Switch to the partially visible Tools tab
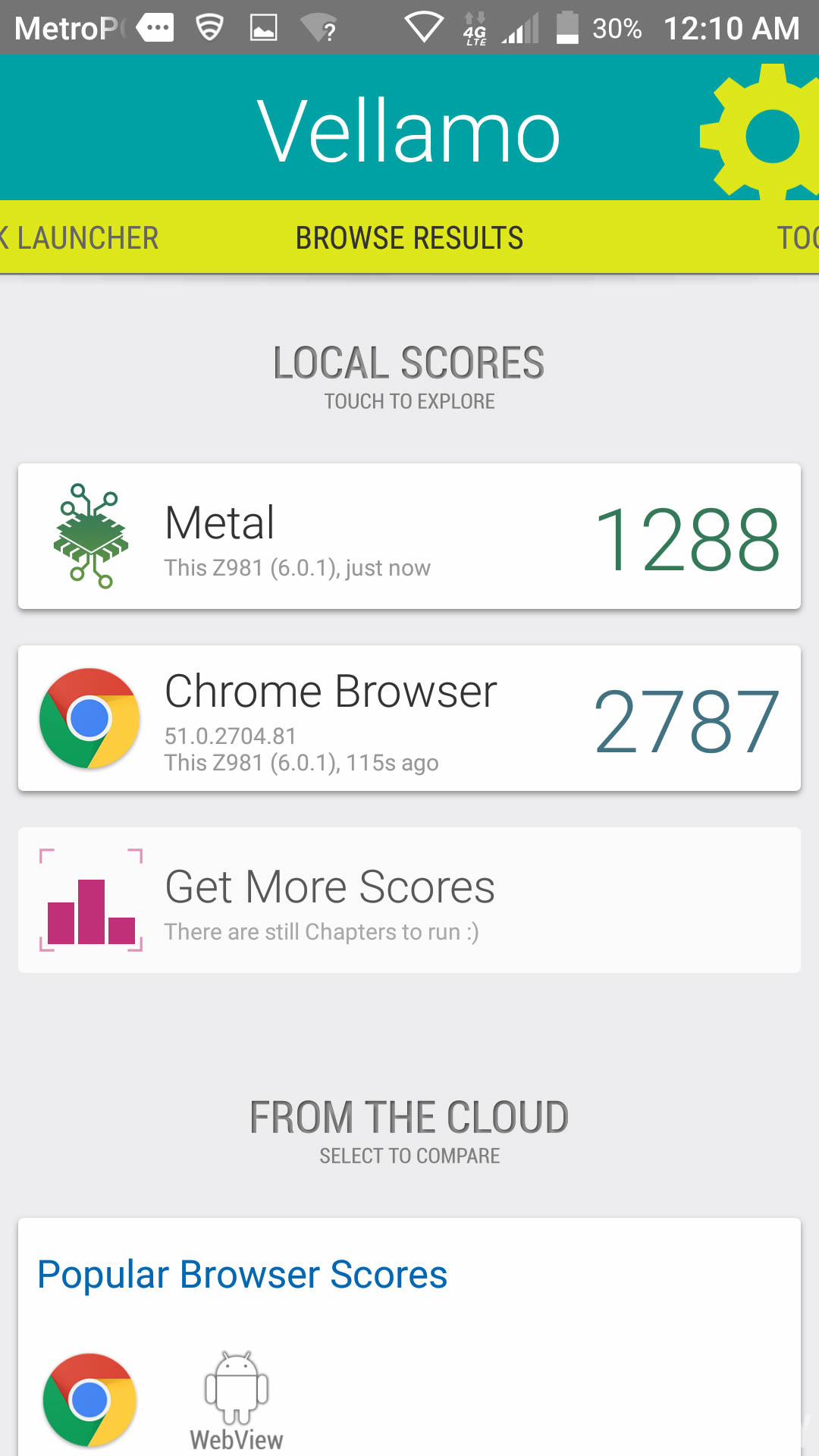 tap(796, 238)
